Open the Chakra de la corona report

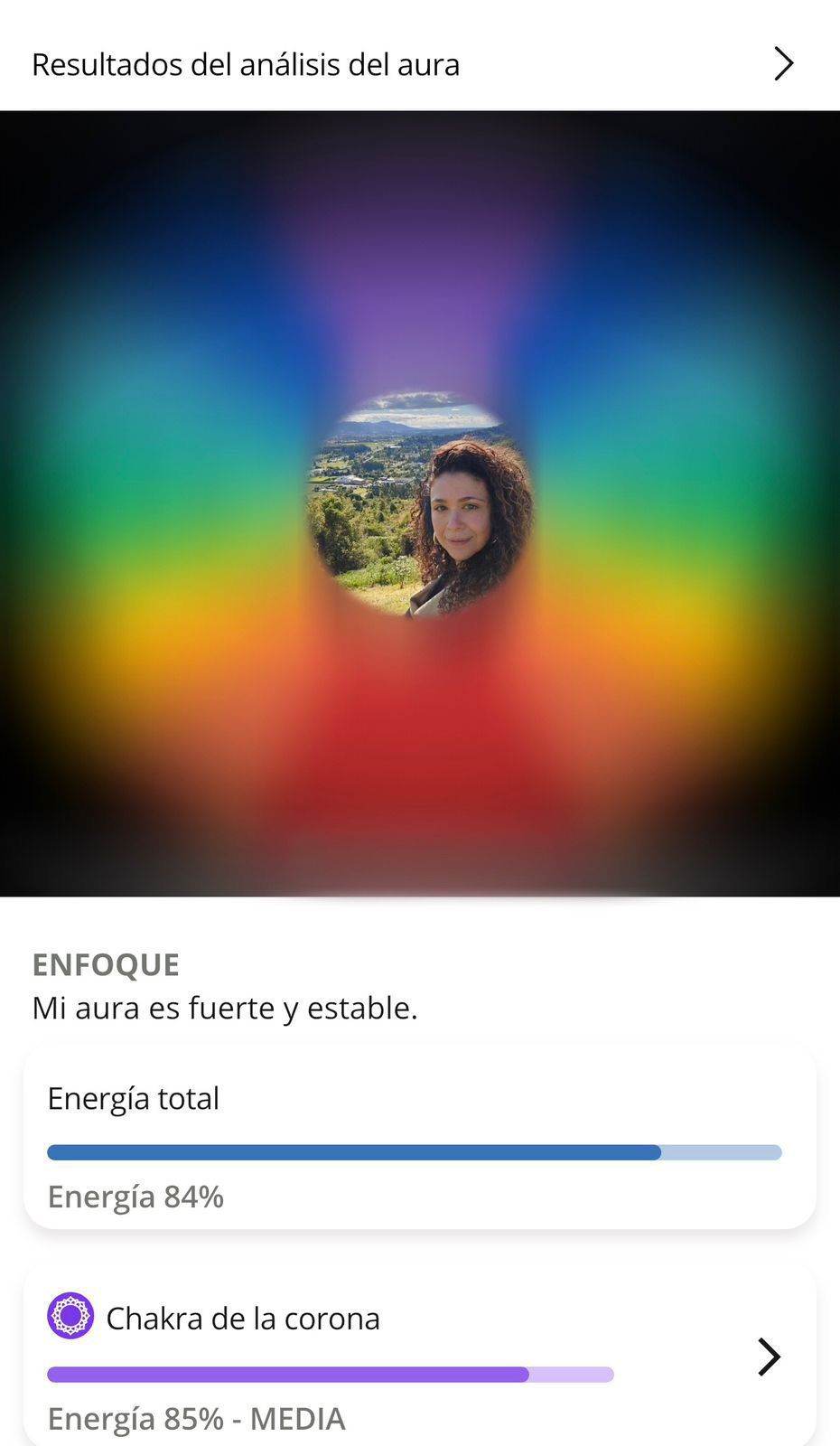point(242,1318)
